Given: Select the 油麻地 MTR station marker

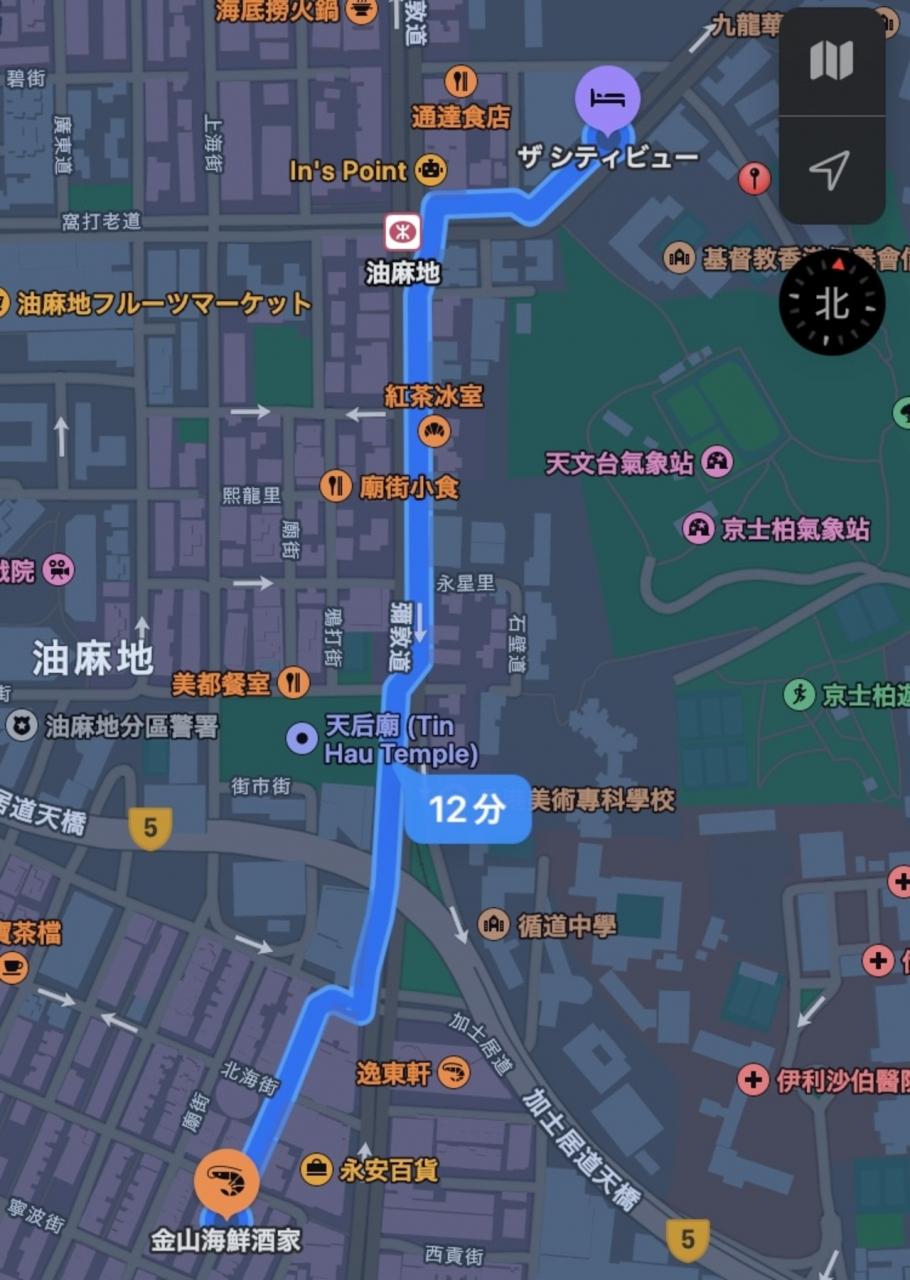Looking at the screenshot, I should 403,234.
